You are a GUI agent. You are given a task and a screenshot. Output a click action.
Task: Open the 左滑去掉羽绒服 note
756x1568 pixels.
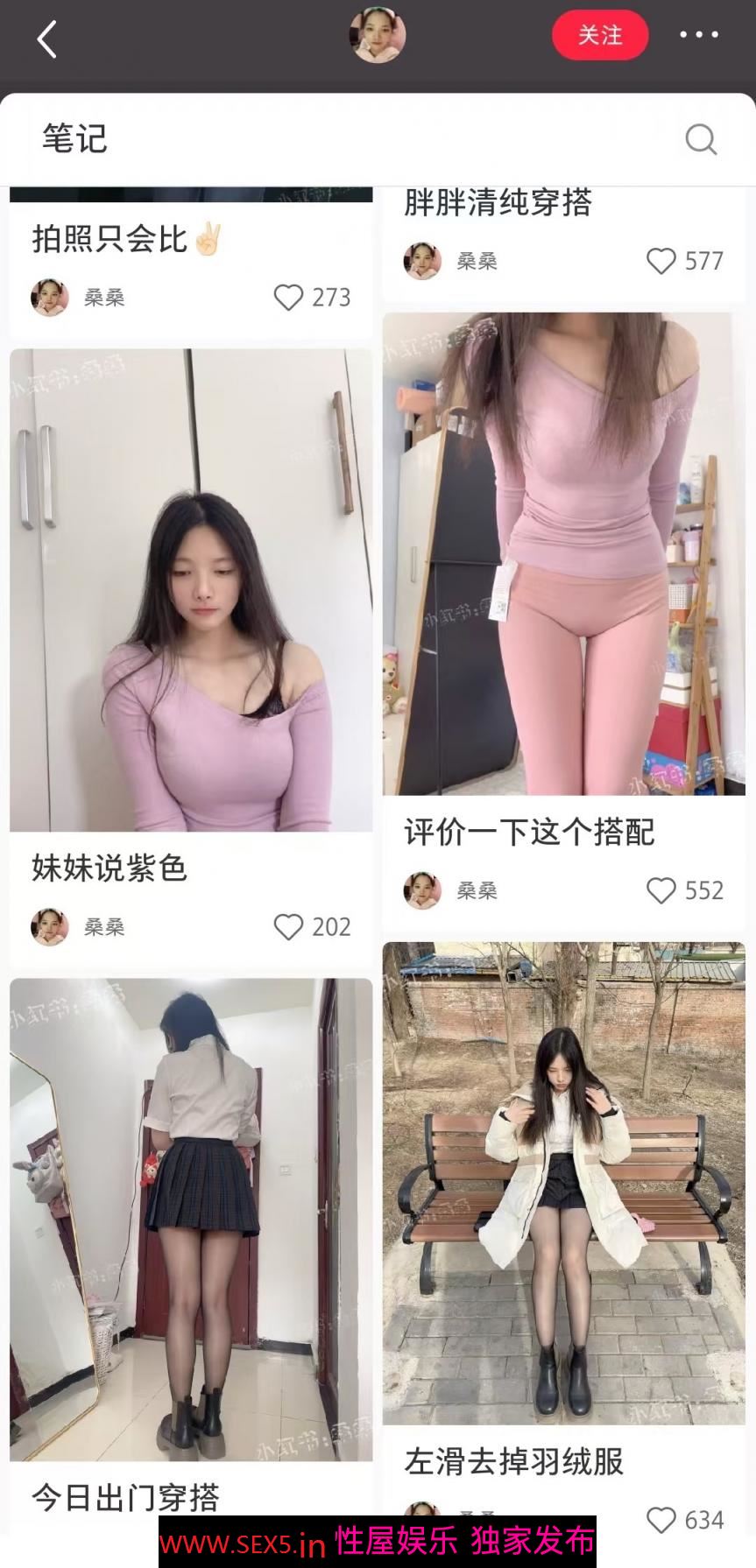[562, 1182]
